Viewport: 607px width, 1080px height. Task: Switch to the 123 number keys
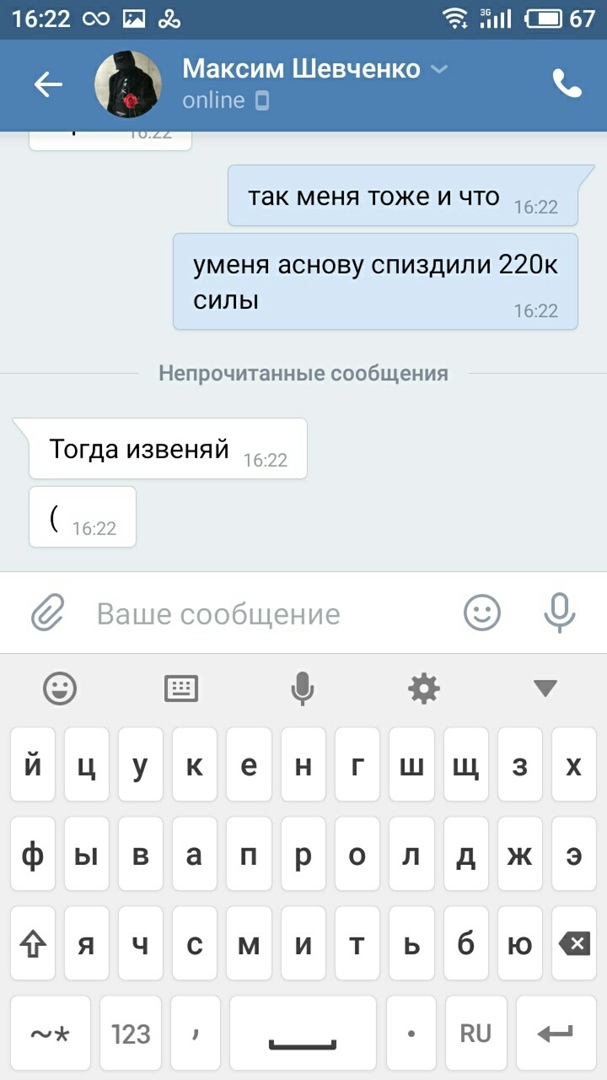[x=130, y=1033]
